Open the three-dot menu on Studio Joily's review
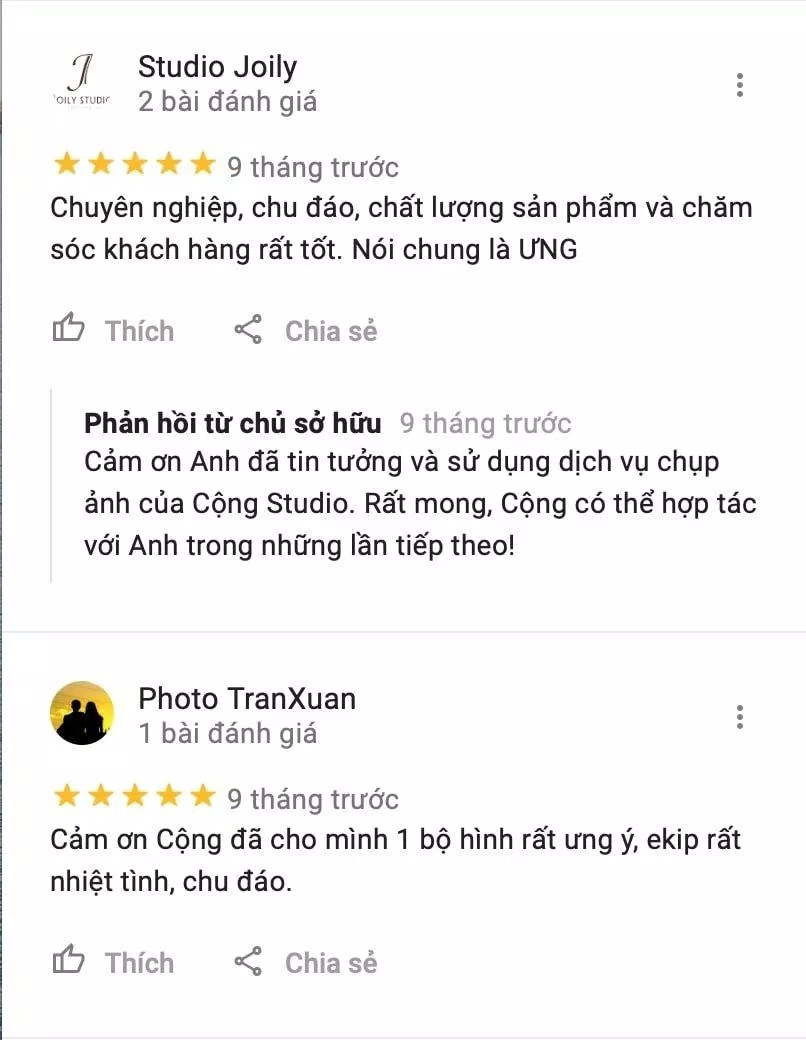 740,85
